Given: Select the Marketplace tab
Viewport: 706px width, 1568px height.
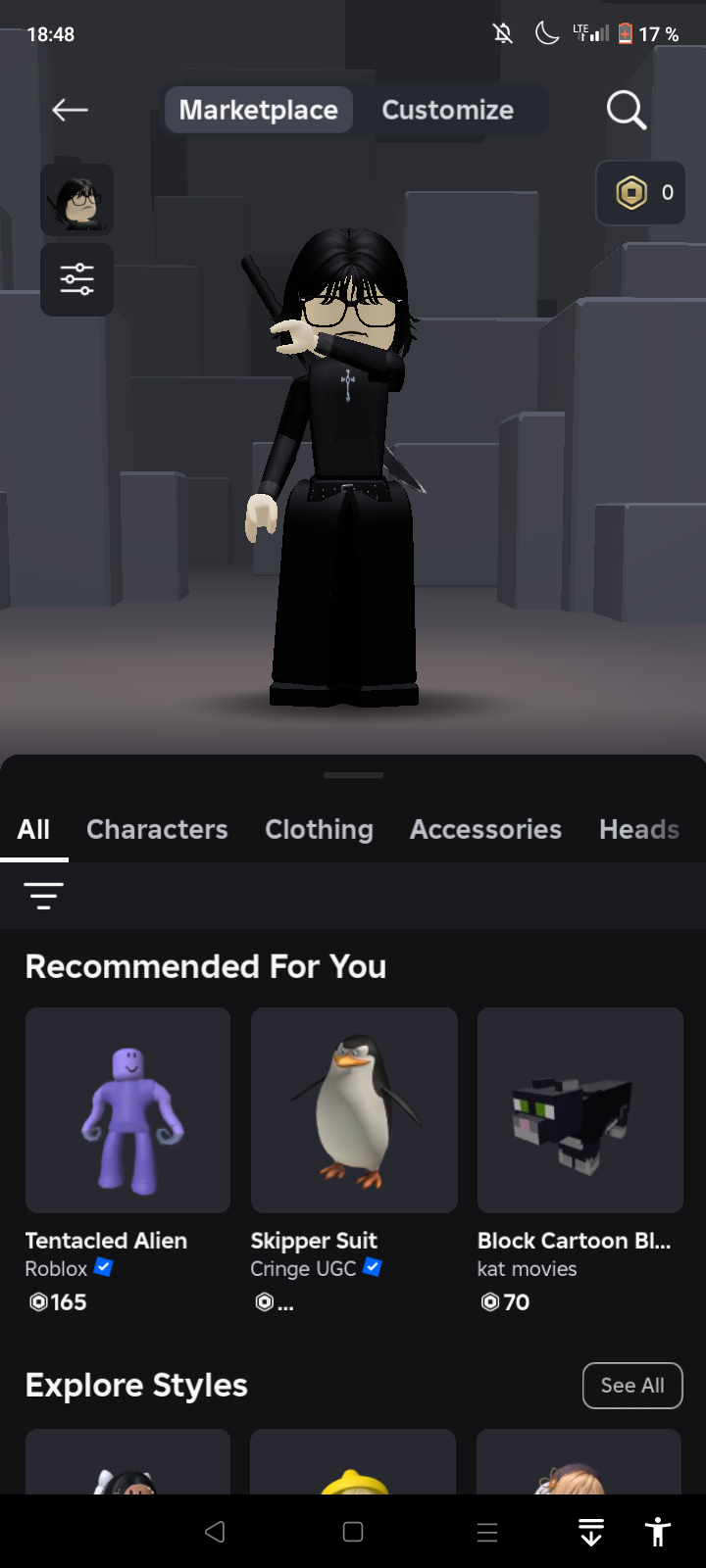Looking at the screenshot, I should click(x=258, y=110).
